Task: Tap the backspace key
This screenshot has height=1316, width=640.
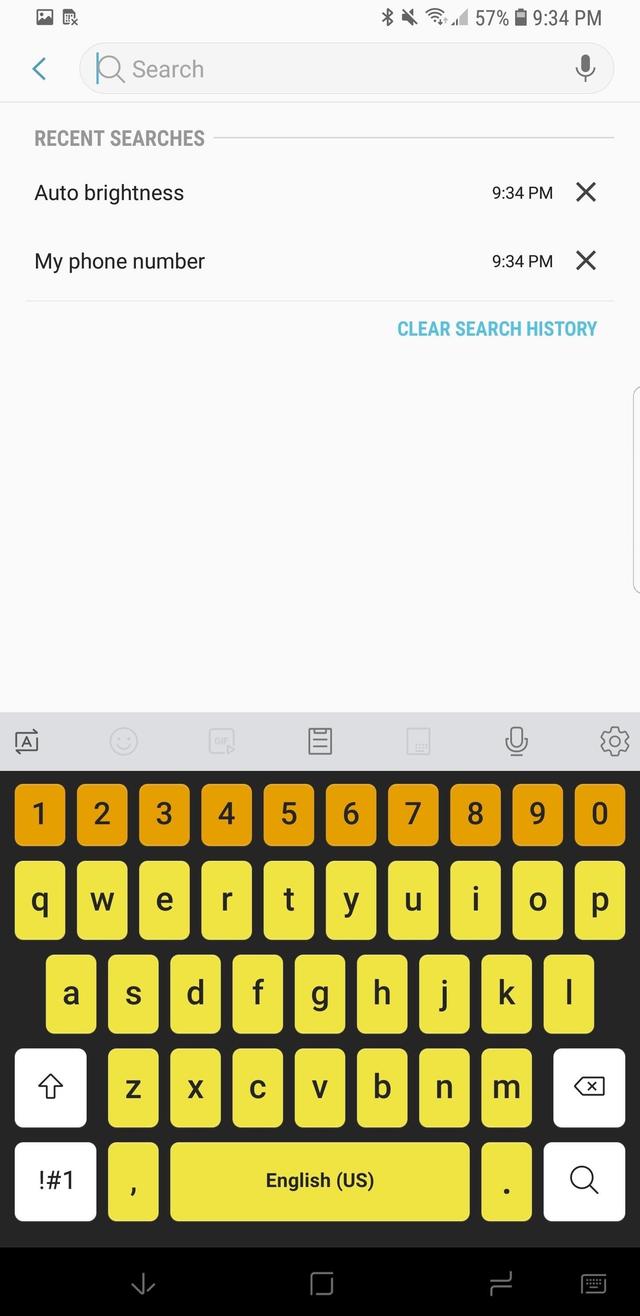Action: click(x=589, y=1087)
